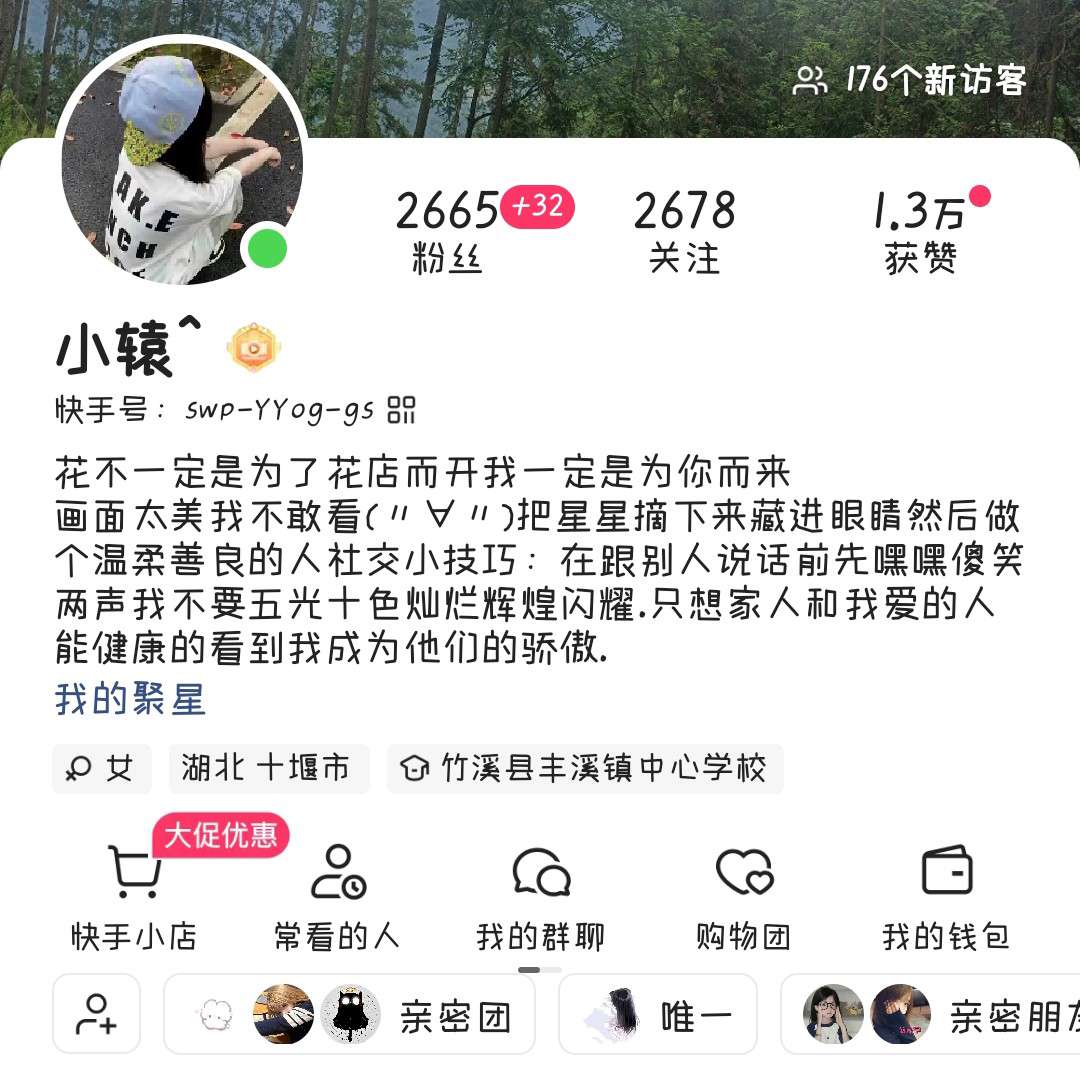
Task: Open the 粉丝 followers list
Action: point(447,232)
